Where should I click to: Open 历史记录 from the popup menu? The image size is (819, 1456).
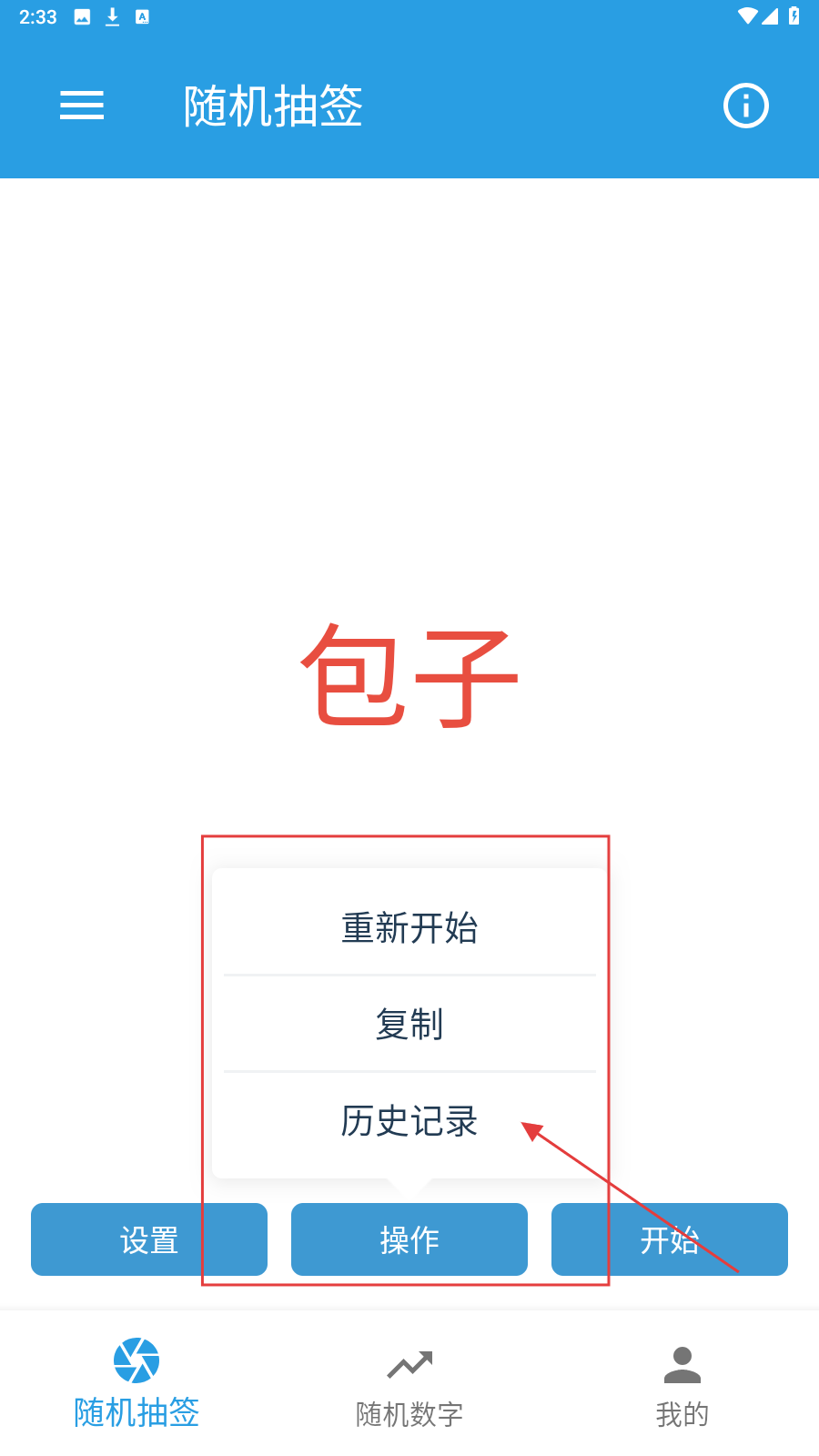tap(409, 1121)
